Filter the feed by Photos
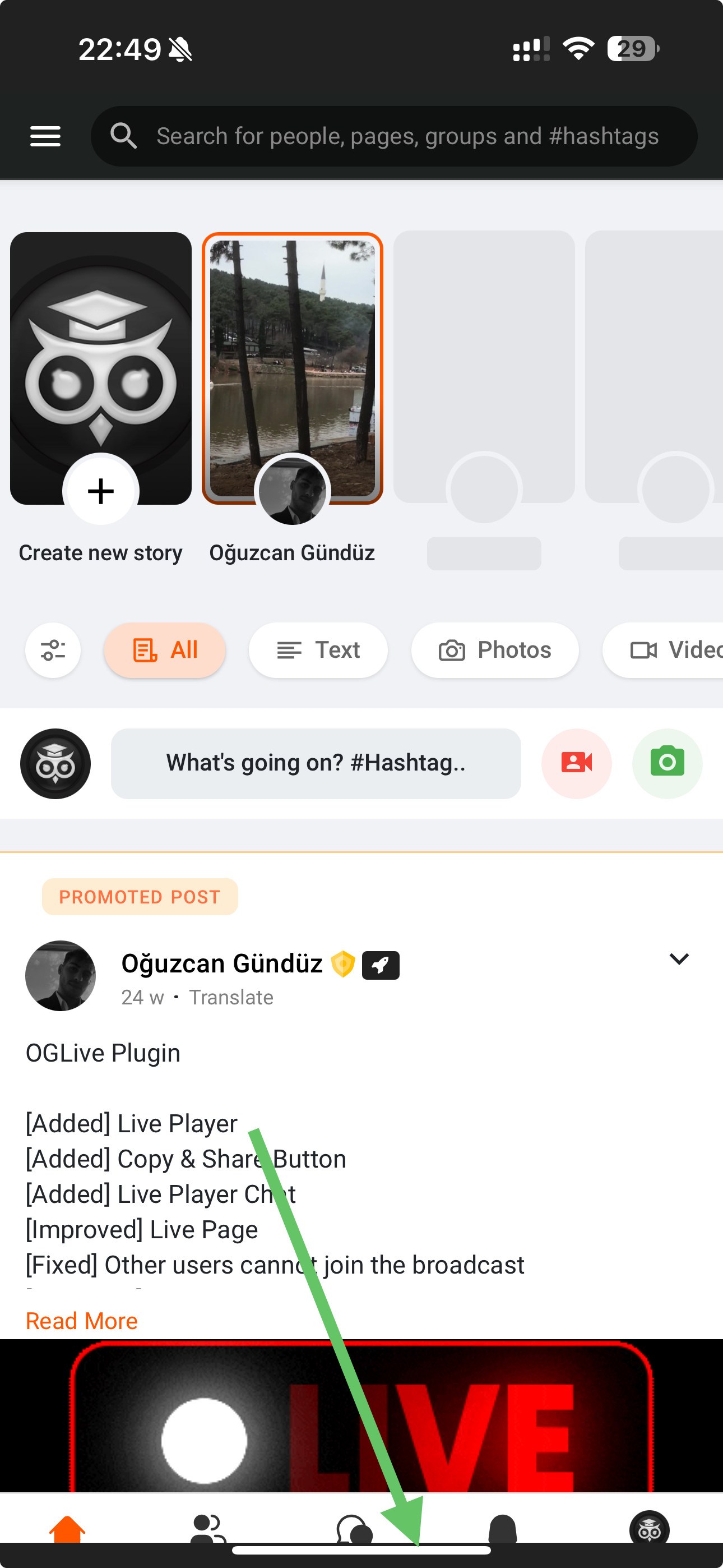The width and height of the screenshot is (723, 1568). [495, 650]
